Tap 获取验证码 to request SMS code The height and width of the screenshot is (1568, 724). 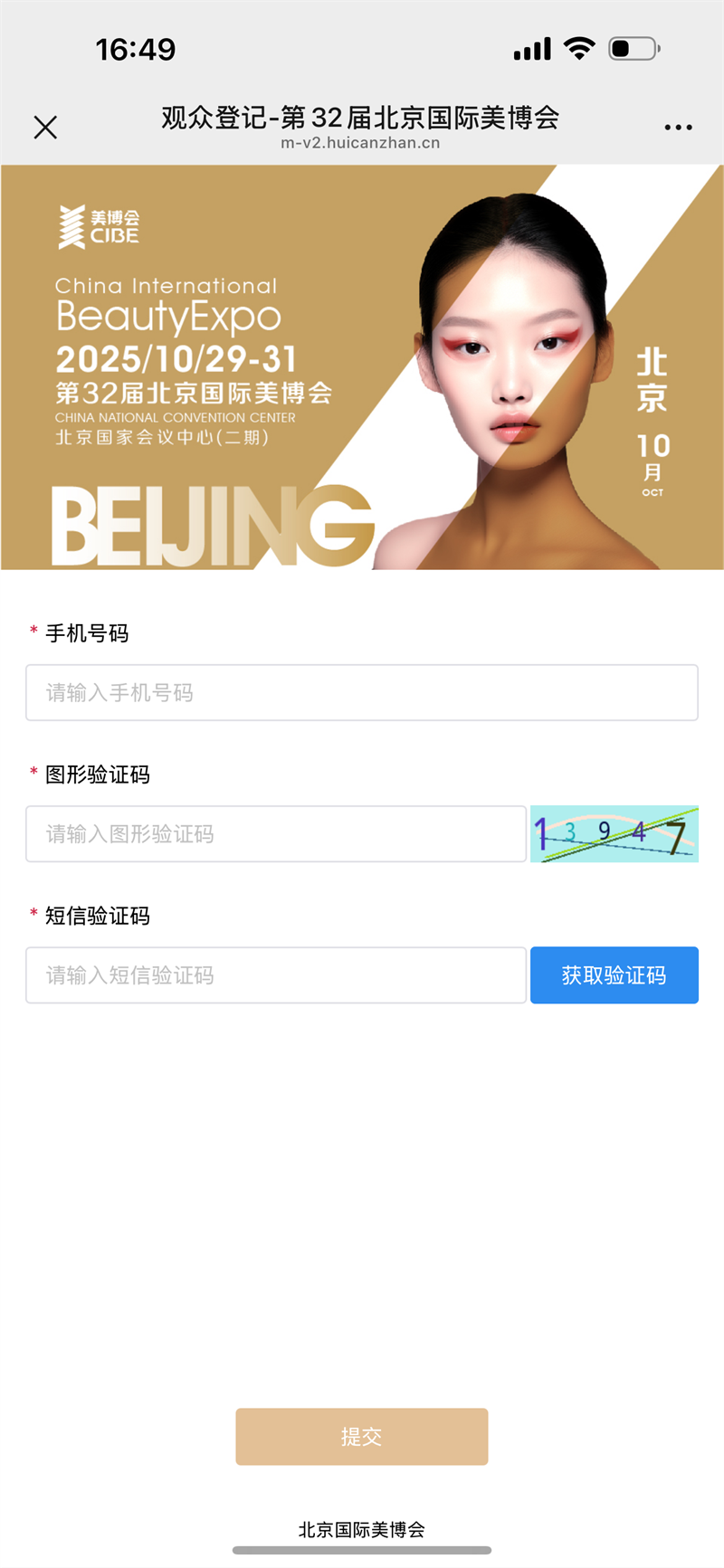[x=614, y=975]
